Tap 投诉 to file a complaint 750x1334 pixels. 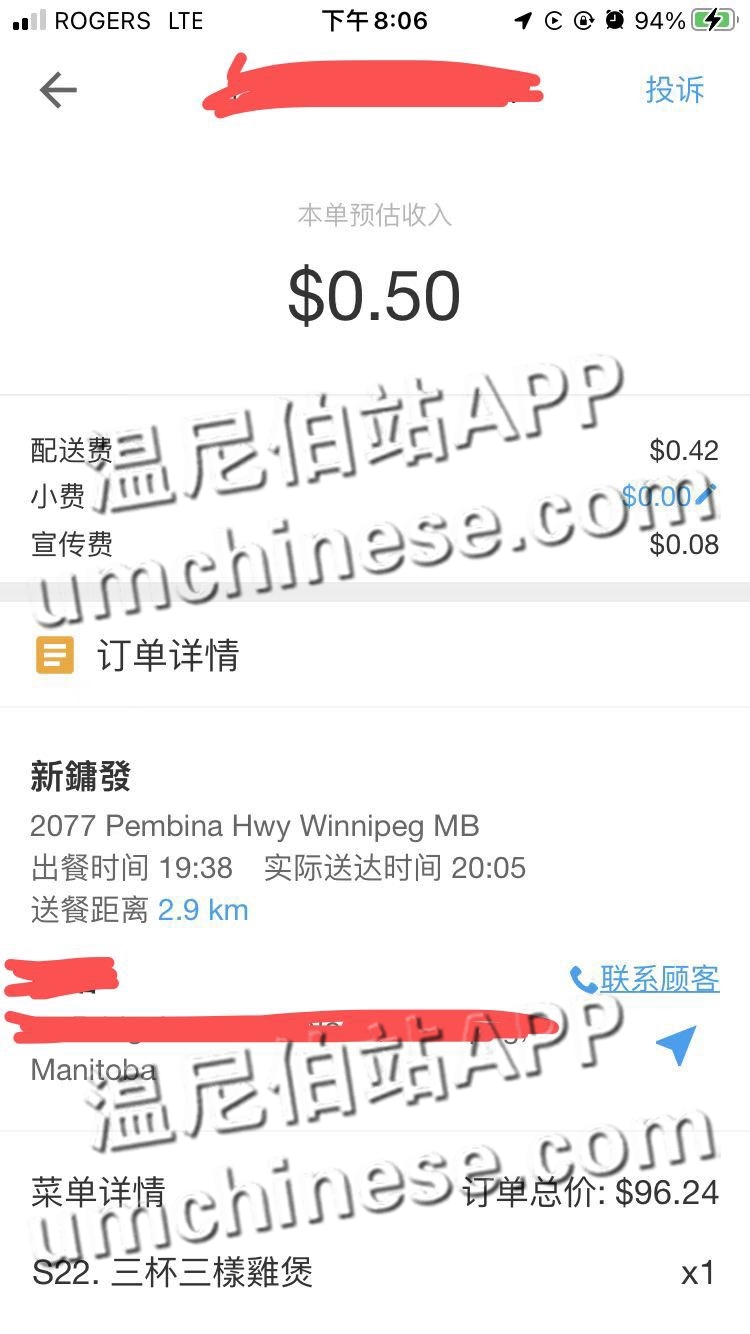(x=674, y=90)
